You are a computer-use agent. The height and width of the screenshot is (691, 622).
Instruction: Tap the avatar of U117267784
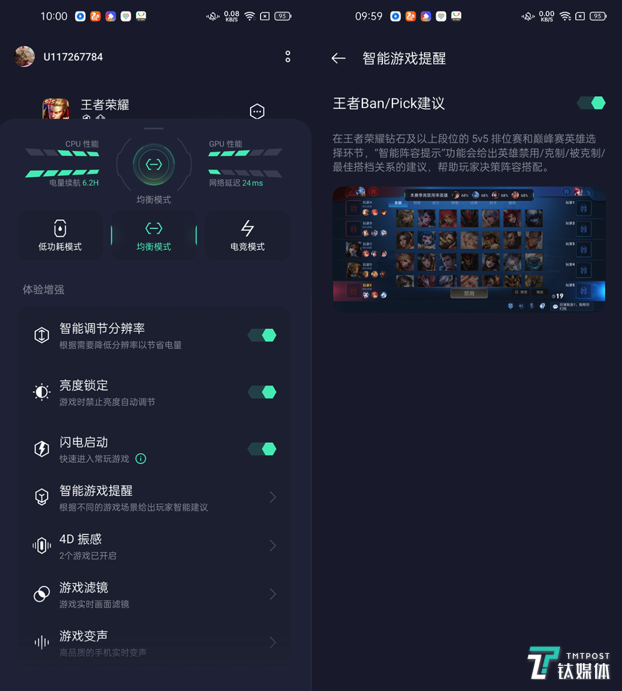25,57
